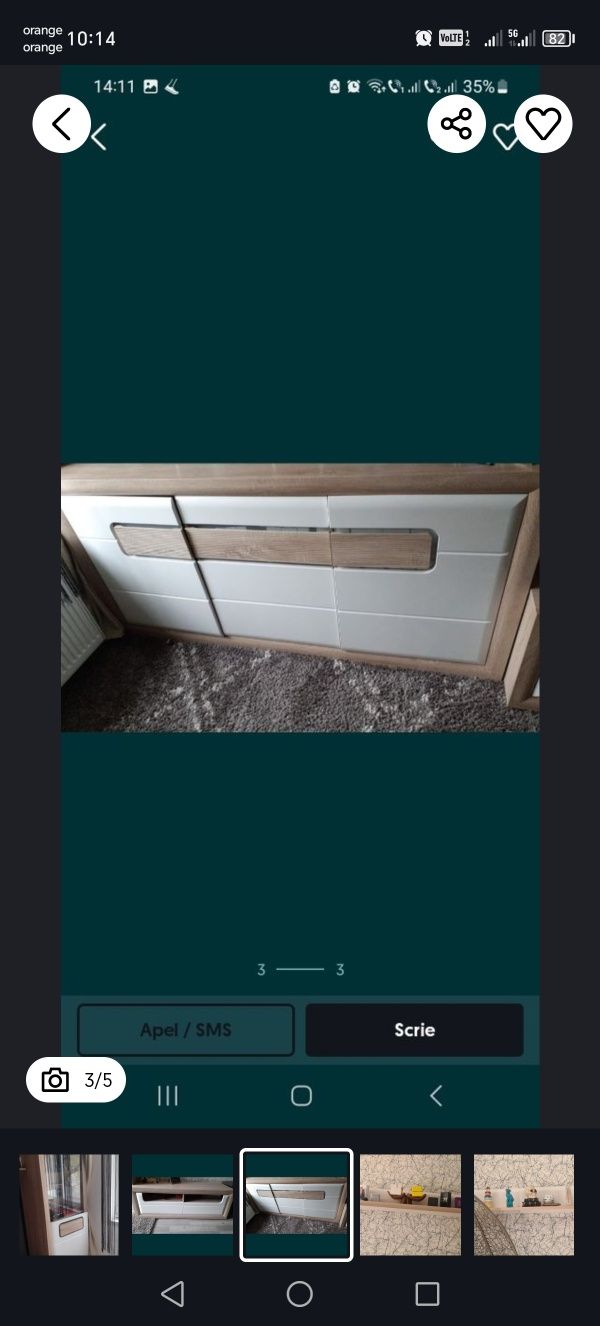The height and width of the screenshot is (1326, 600).
Task: Select the third photo thumbnail
Action: pyautogui.click(x=296, y=1205)
